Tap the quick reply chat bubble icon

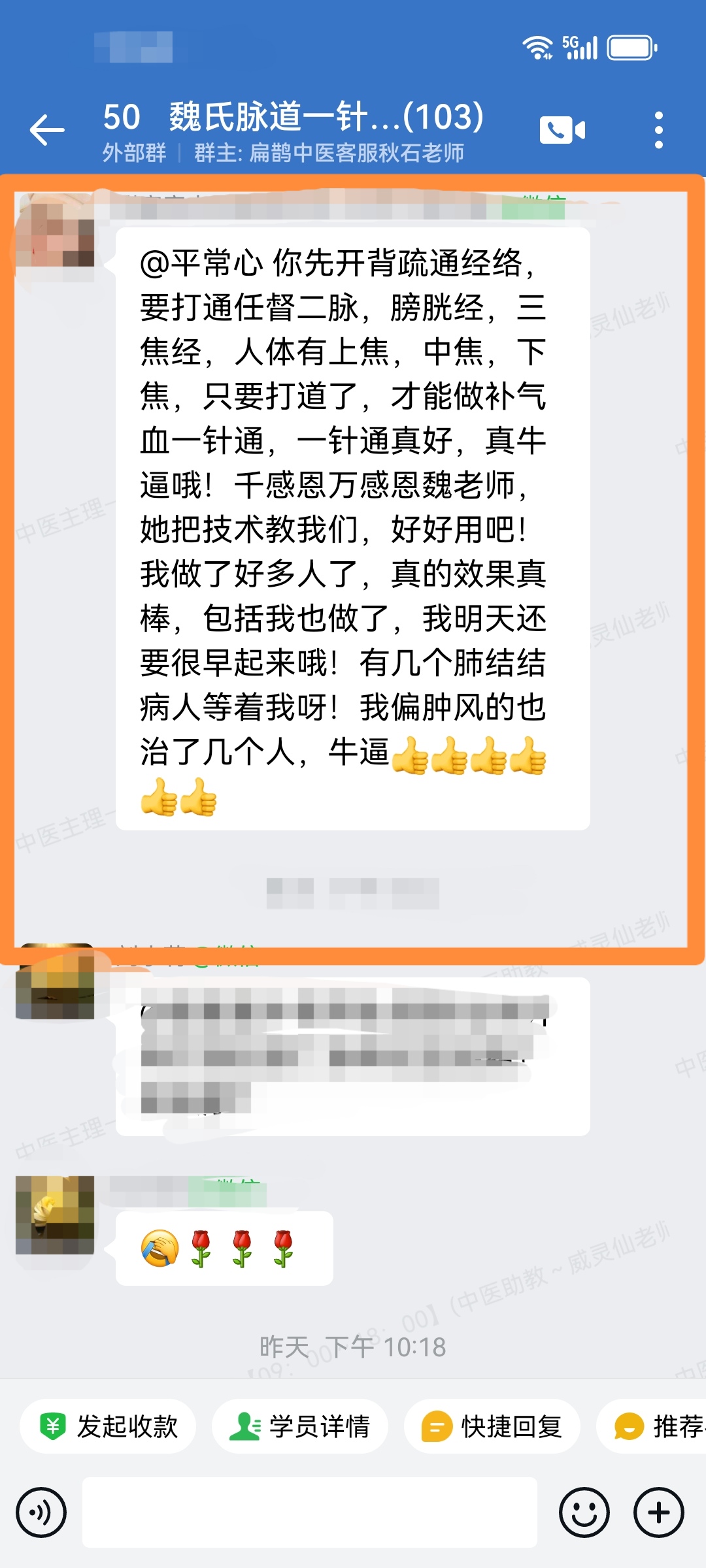click(437, 1426)
